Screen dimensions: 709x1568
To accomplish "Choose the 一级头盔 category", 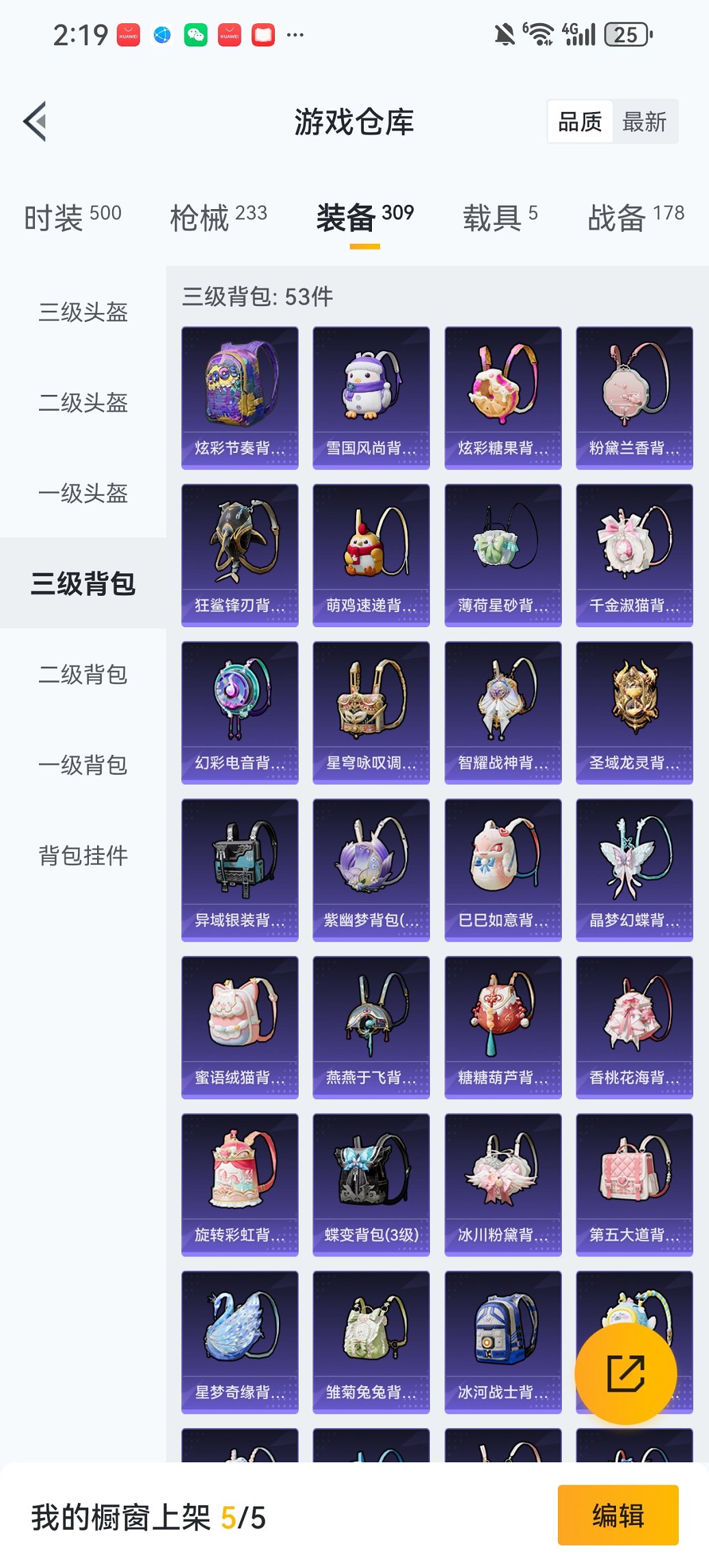I will tap(83, 493).
